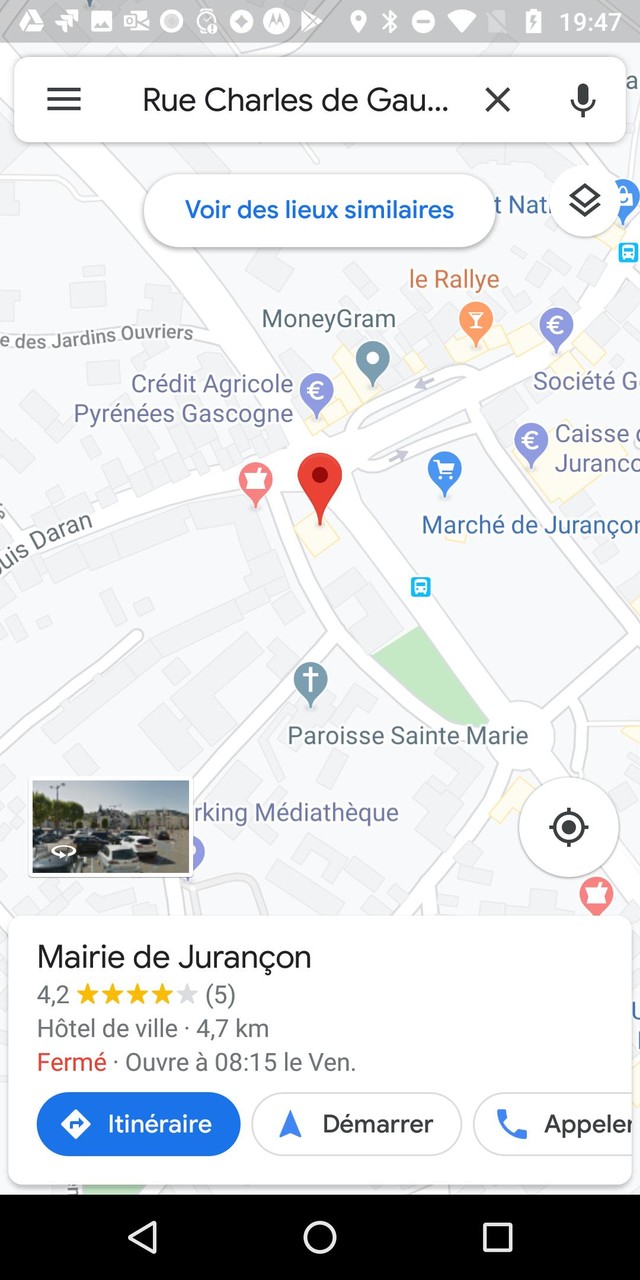Center map on my location
This screenshot has width=640, height=1280.
(x=568, y=827)
